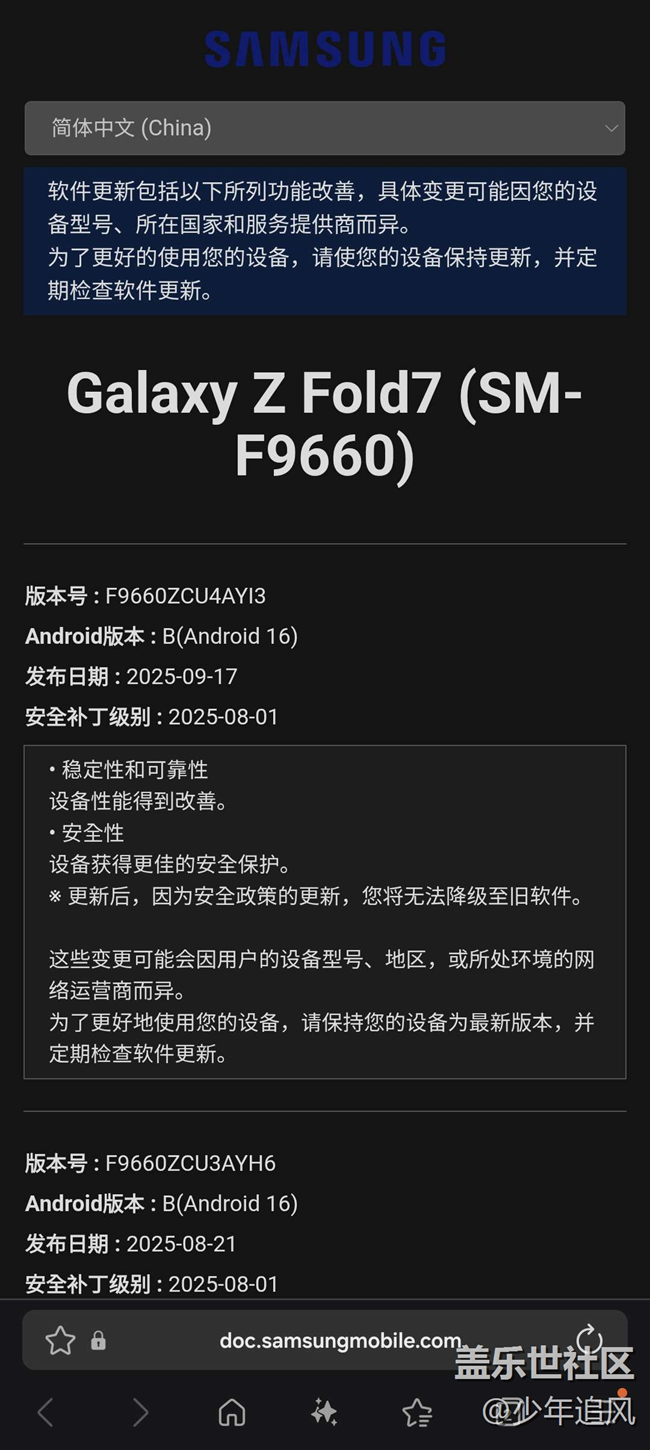The image size is (650, 1450).
Task: Go forward to the next page
Action: (140, 1412)
